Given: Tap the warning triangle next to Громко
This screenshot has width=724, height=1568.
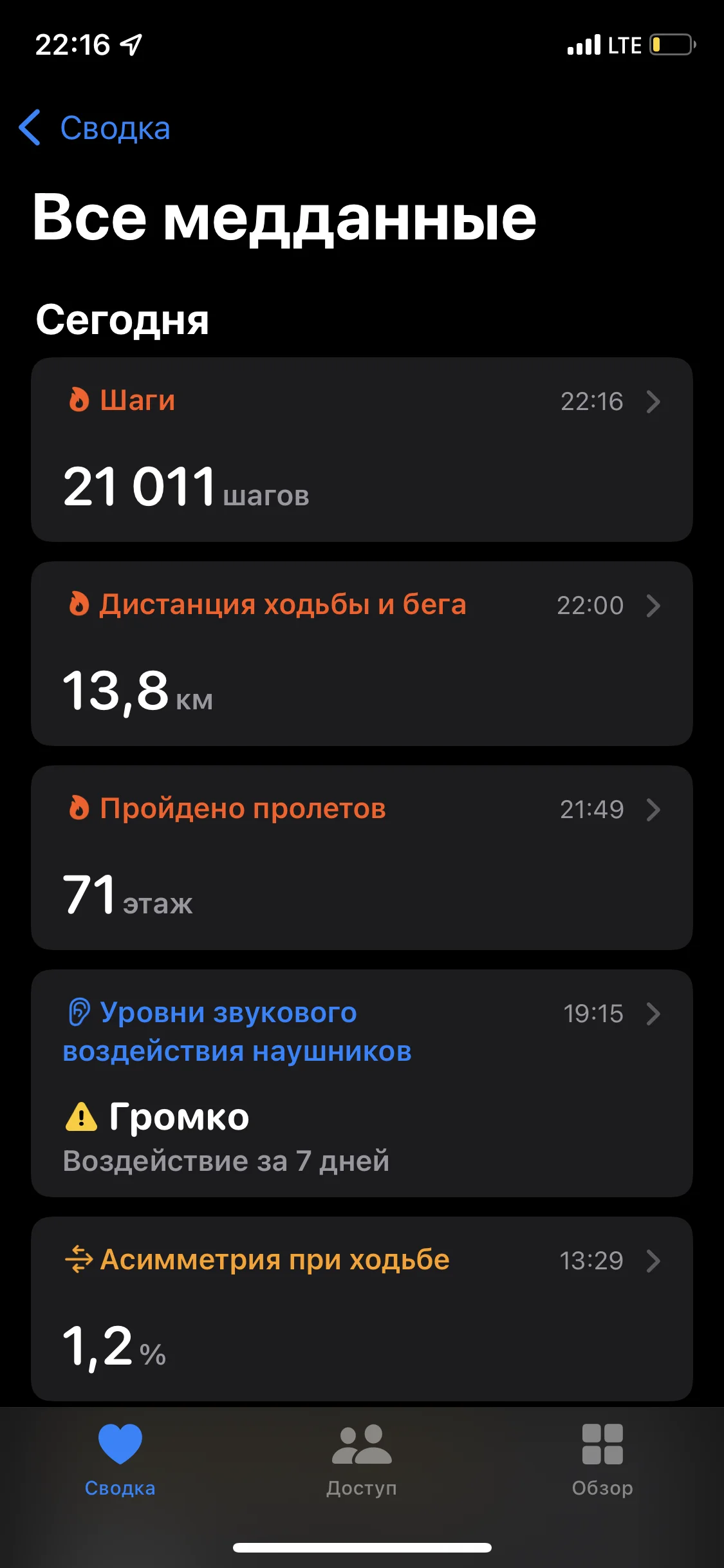Looking at the screenshot, I should point(80,1117).
